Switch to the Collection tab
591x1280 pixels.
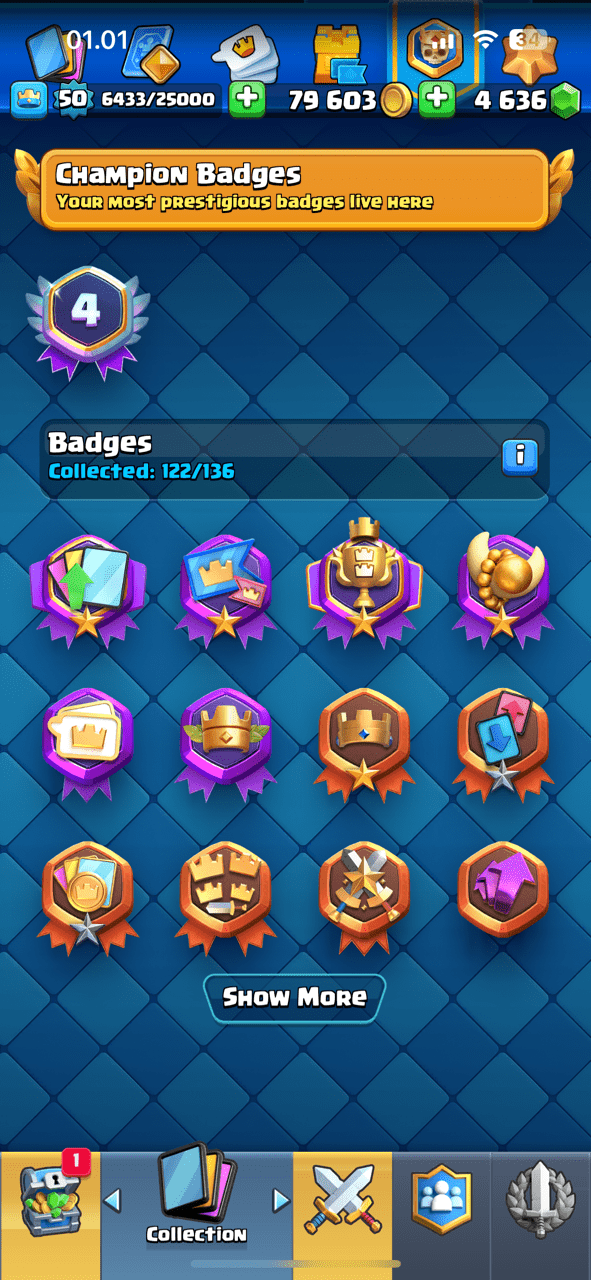(x=196, y=1208)
